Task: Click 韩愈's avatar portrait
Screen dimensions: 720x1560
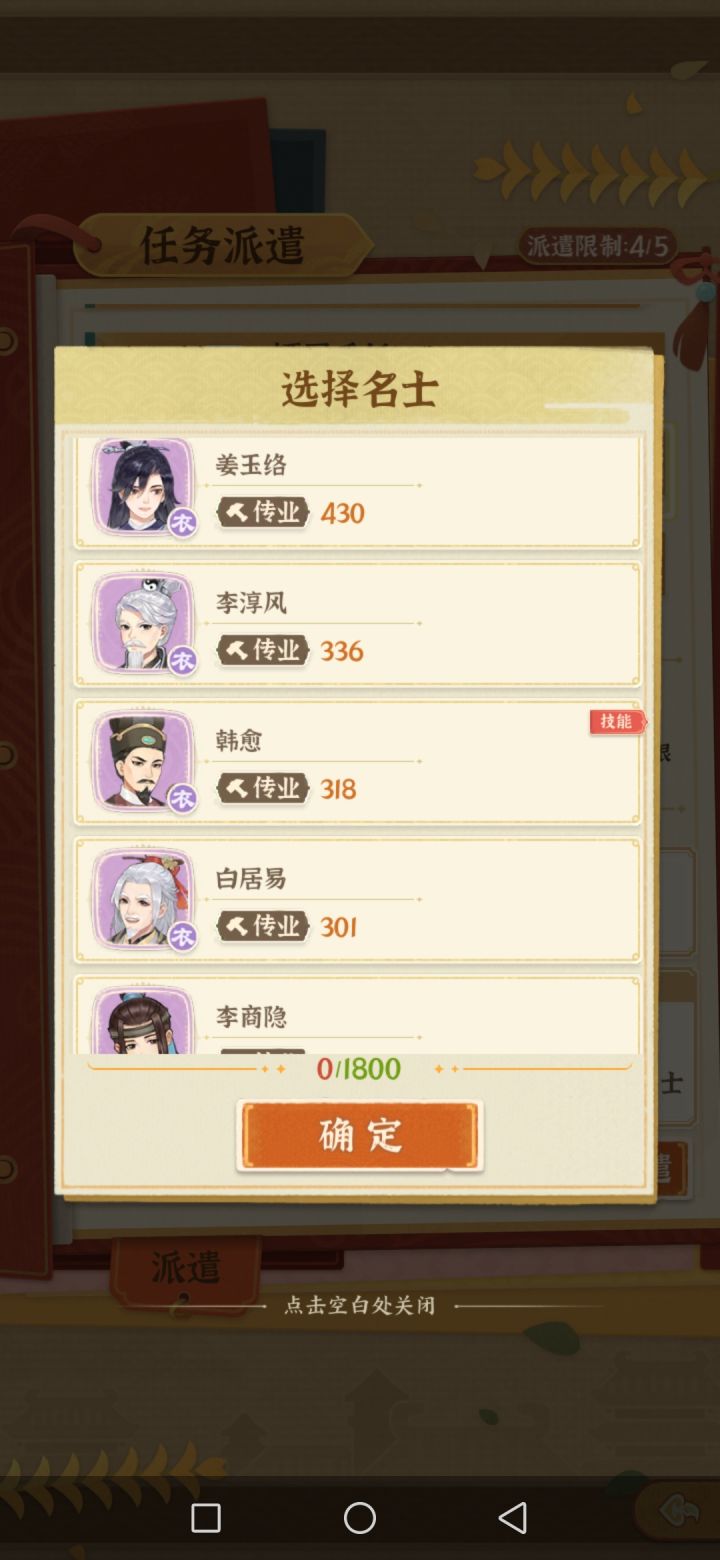Action: 144,762
